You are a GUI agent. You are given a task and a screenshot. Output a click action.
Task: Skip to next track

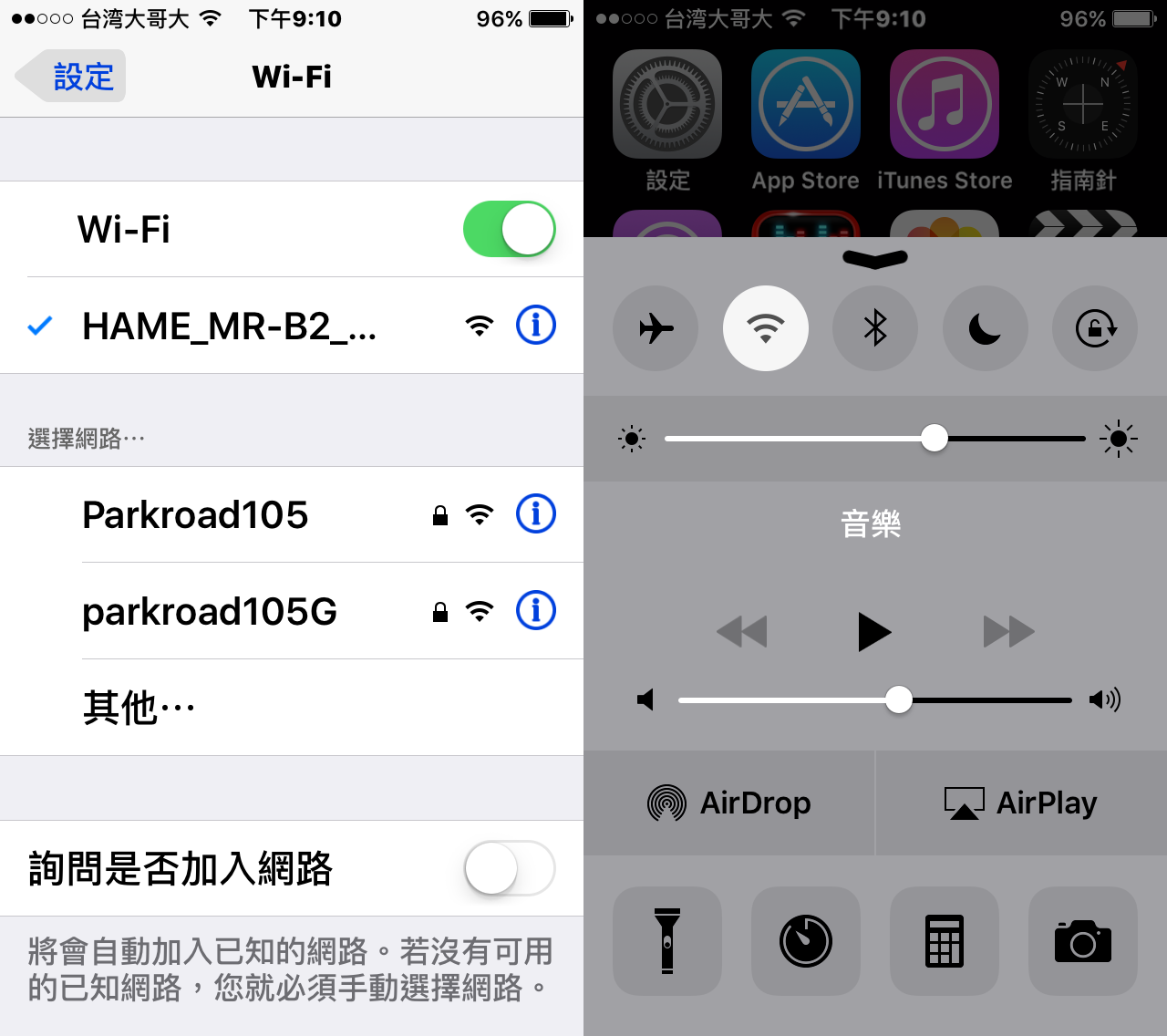(x=1008, y=631)
